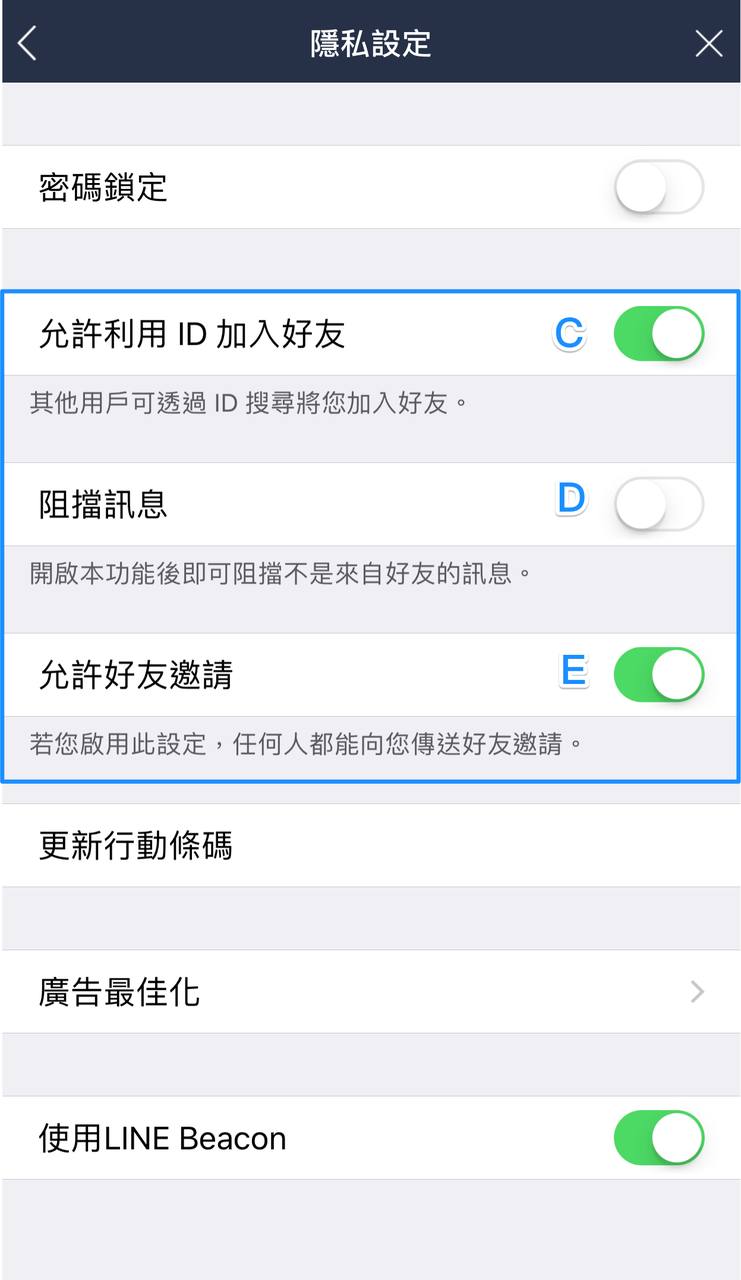Disable 允許利用 ID 加入好友 toggle
This screenshot has height=1280, width=741.
(657, 334)
